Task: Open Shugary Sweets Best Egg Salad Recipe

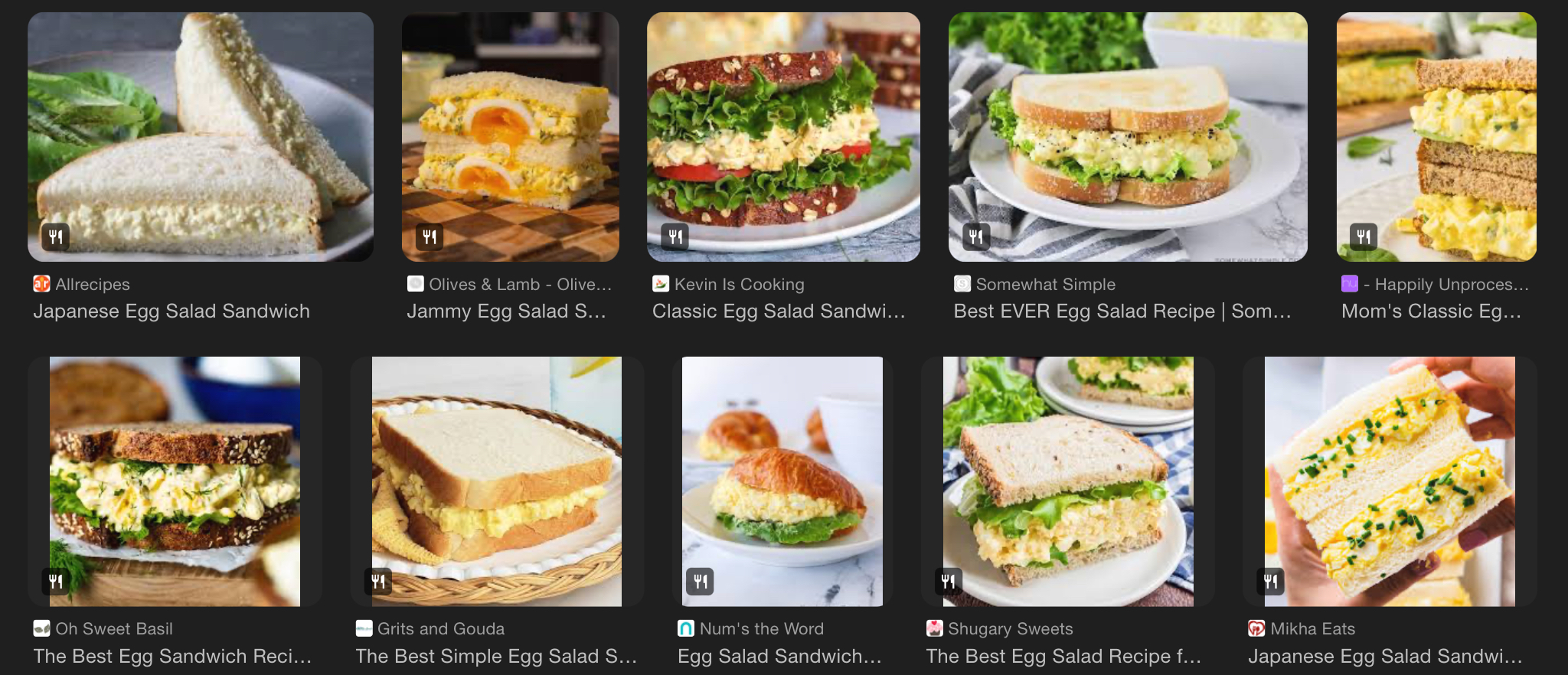Action: tap(1067, 481)
